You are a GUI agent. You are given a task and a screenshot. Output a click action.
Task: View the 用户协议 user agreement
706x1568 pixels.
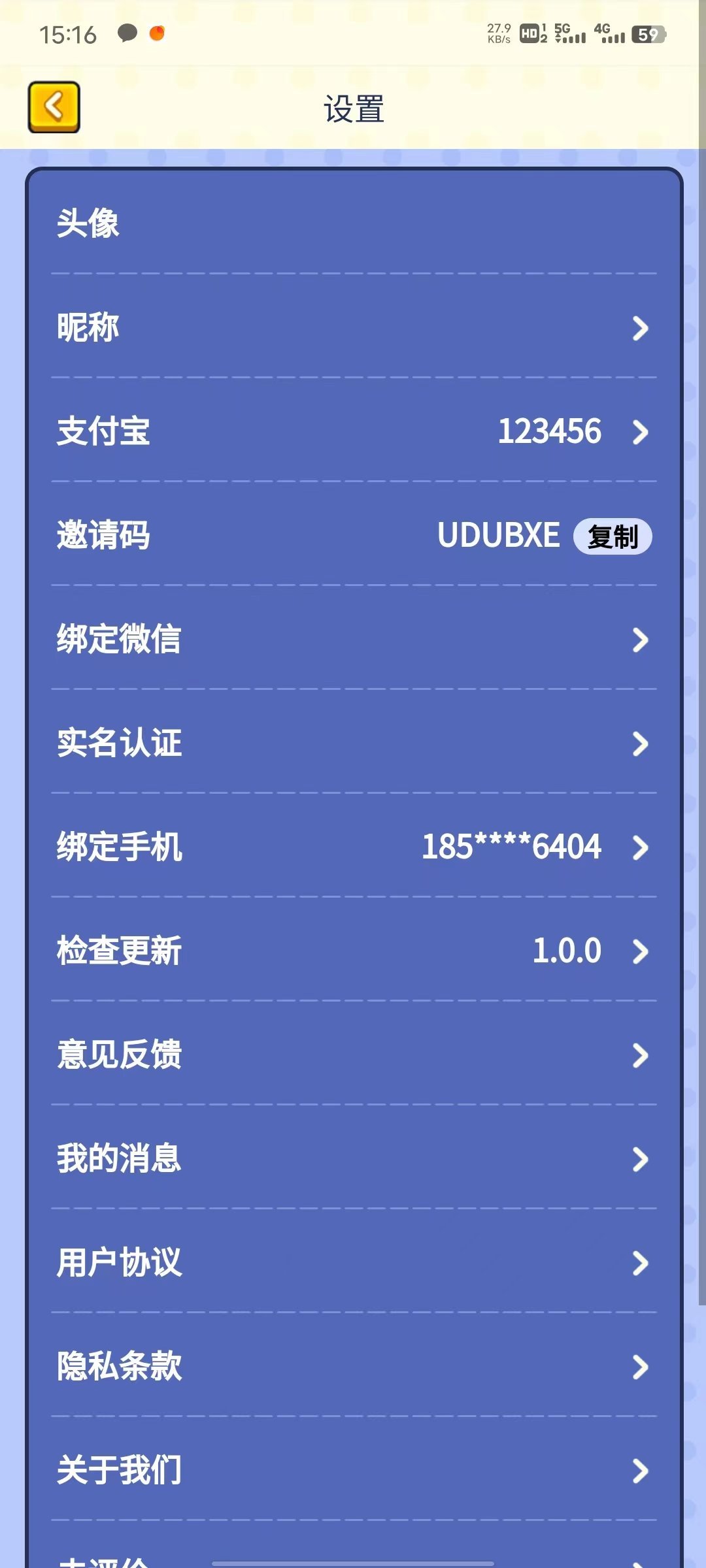(x=353, y=1261)
